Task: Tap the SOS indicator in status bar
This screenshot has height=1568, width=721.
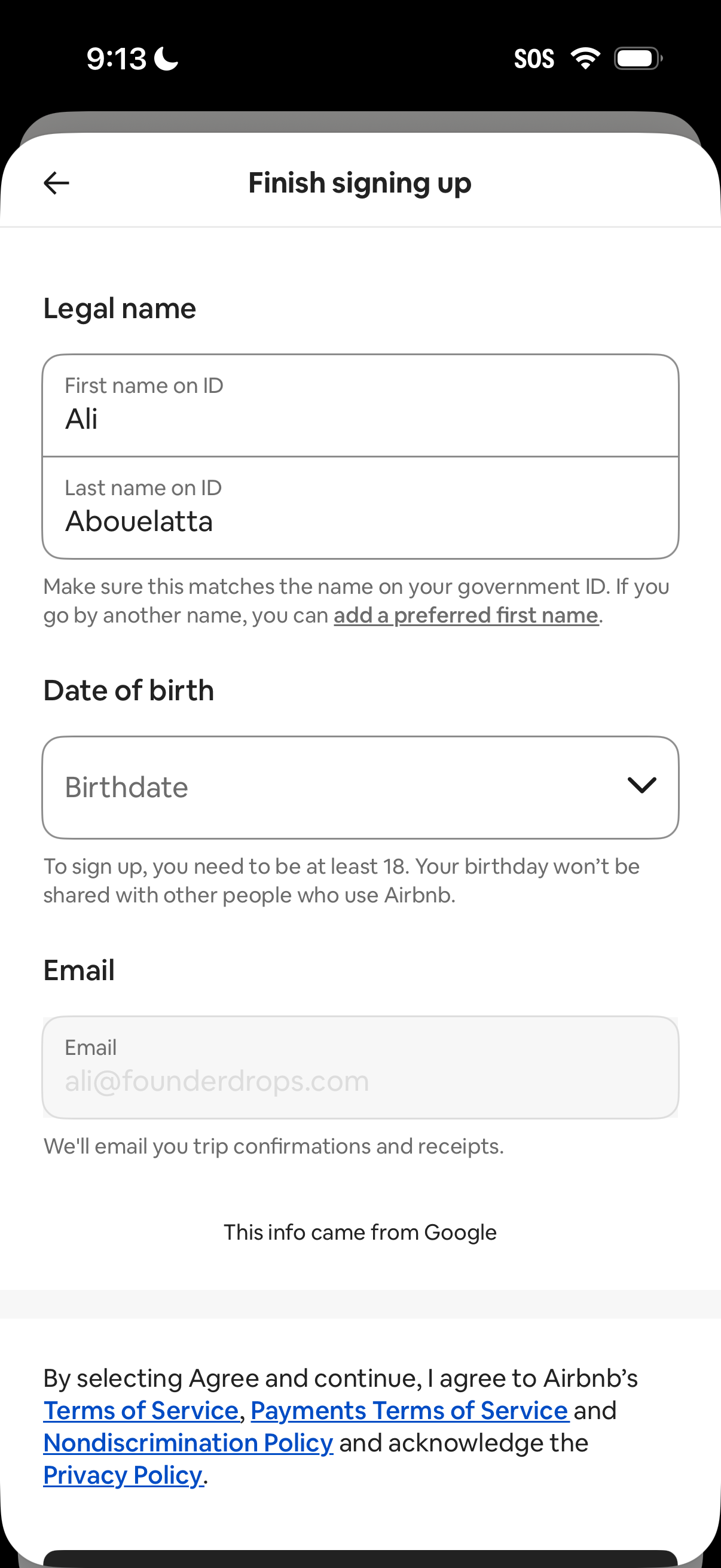Action: click(536, 58)
